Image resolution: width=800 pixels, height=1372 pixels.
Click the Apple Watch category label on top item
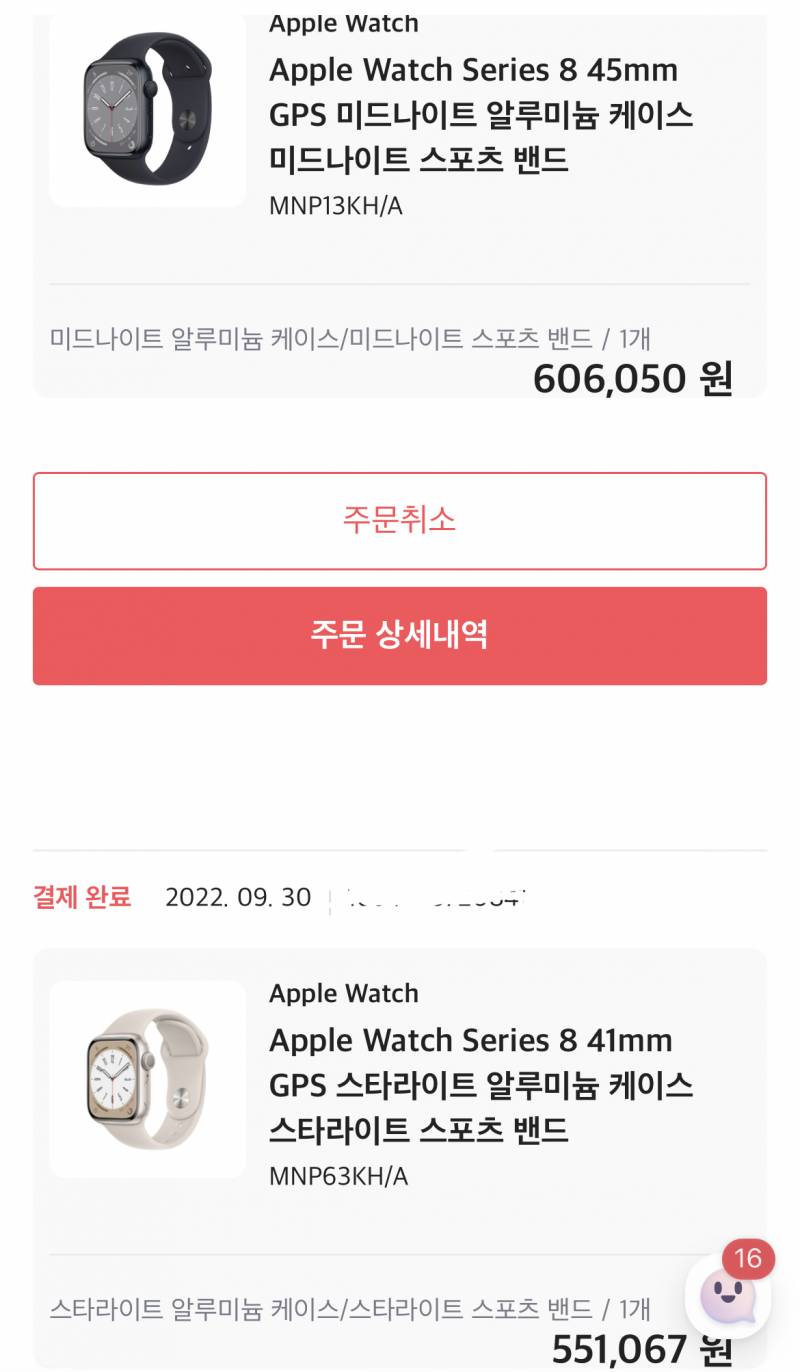click(x=342, y=22)
